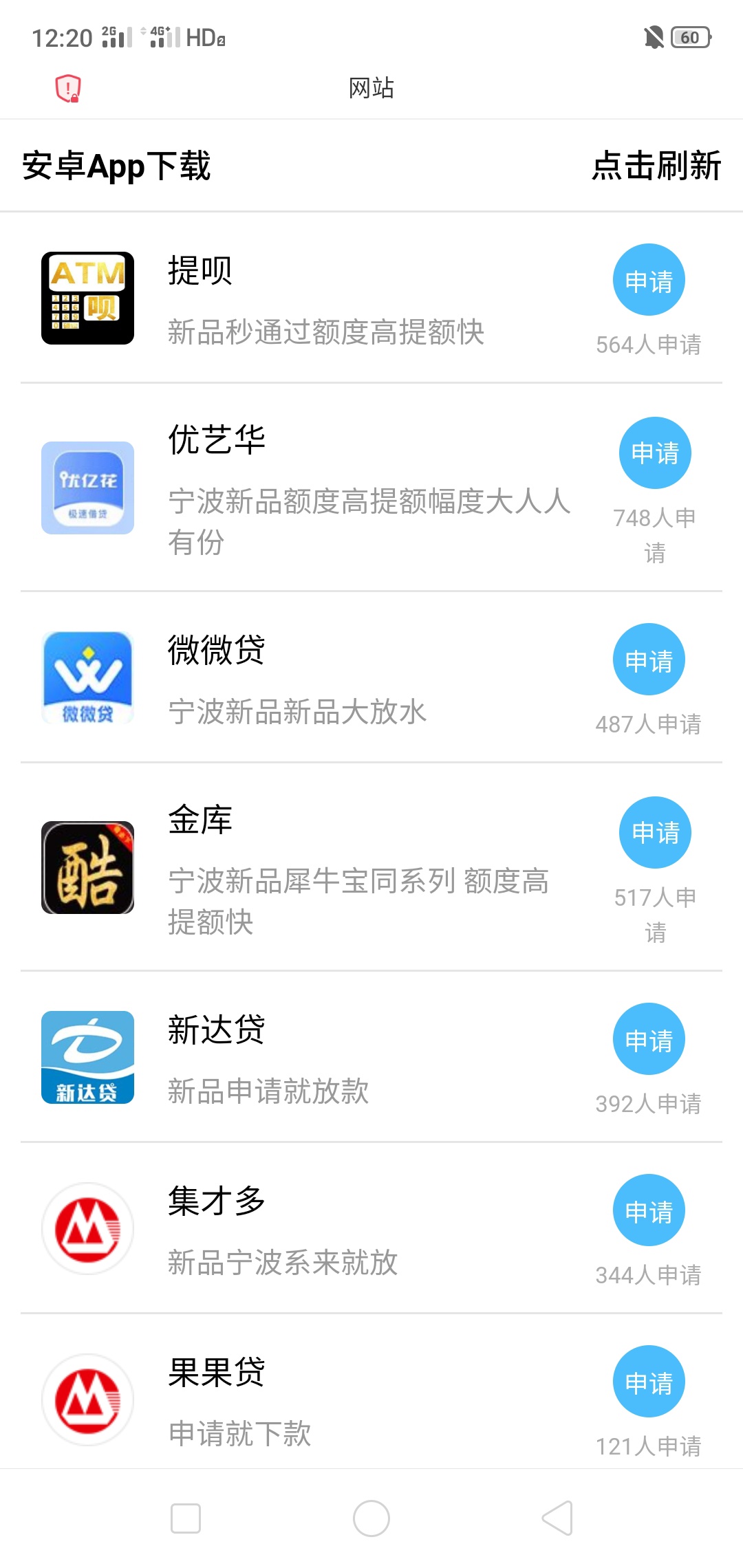Open the 提呗 list entry

point(371,298)
